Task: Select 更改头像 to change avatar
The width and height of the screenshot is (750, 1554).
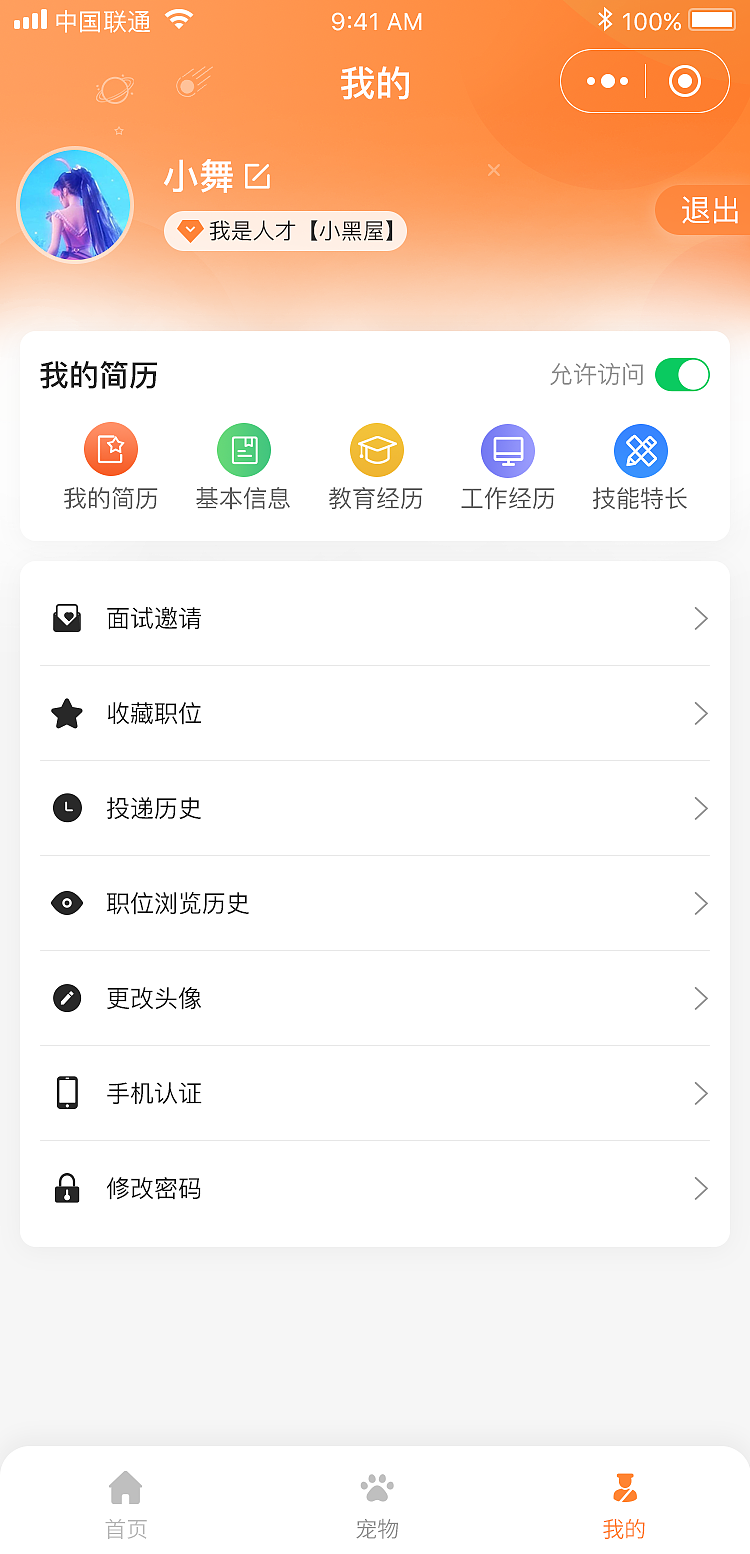Action: [x=375, y=998]
